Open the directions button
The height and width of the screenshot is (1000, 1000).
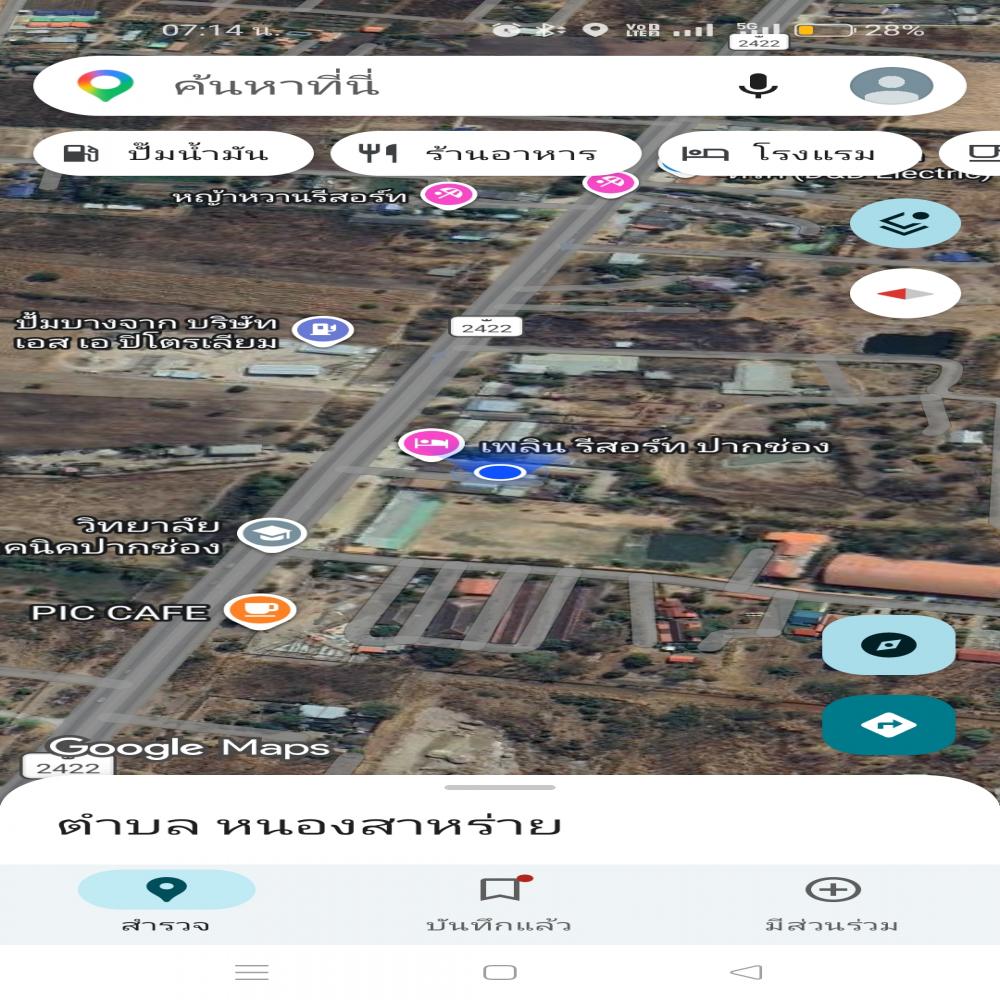click(x=888, y=725)
